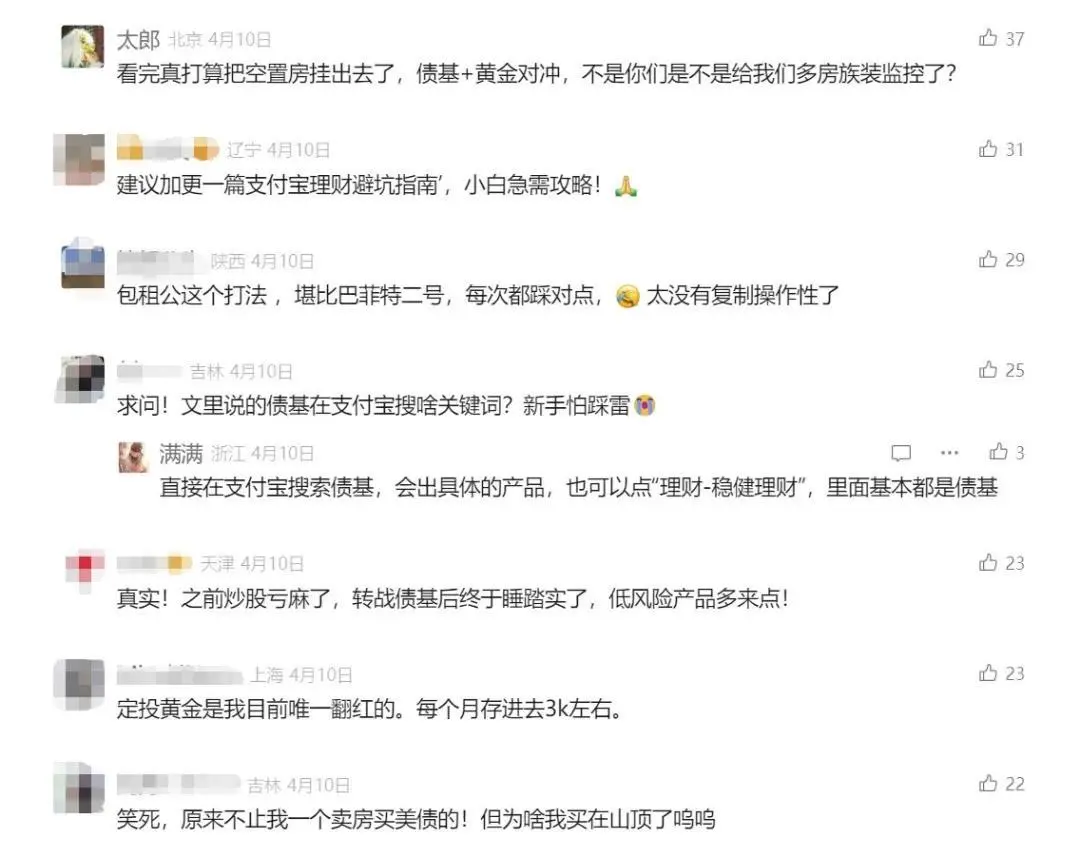Like the 卖房买美债 comment from 吉林

tap(988, 783)
